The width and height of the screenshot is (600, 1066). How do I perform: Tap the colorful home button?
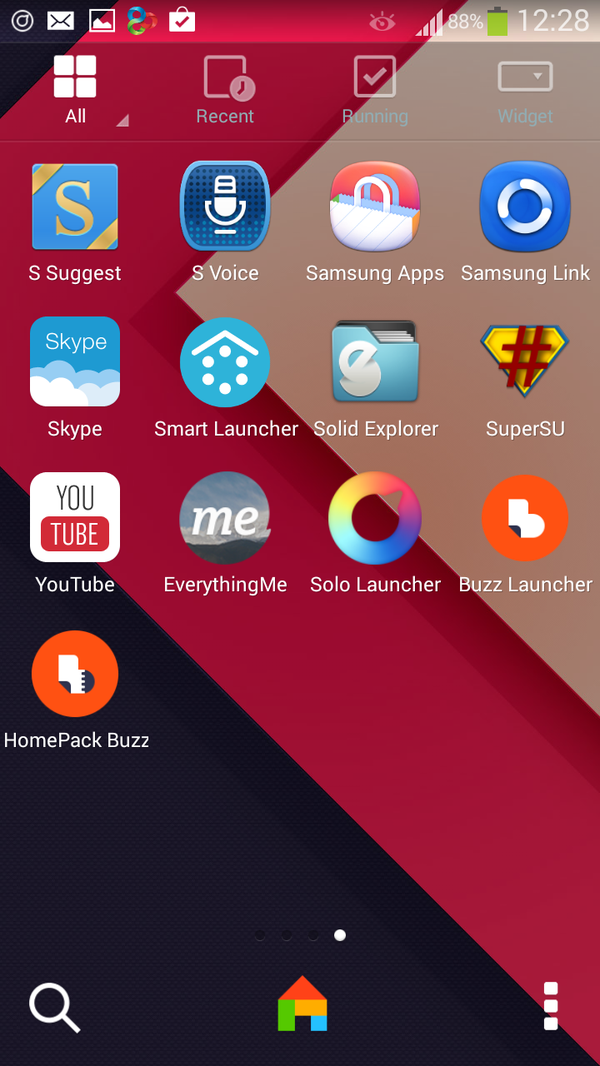(302, 1004)
